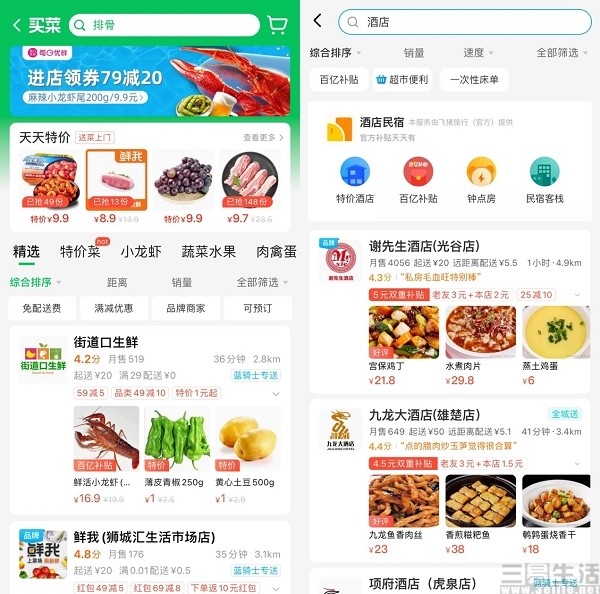Screen dimensions: 600x594
Task: Select the 品牌商家 filter chip
Action: 185,308
